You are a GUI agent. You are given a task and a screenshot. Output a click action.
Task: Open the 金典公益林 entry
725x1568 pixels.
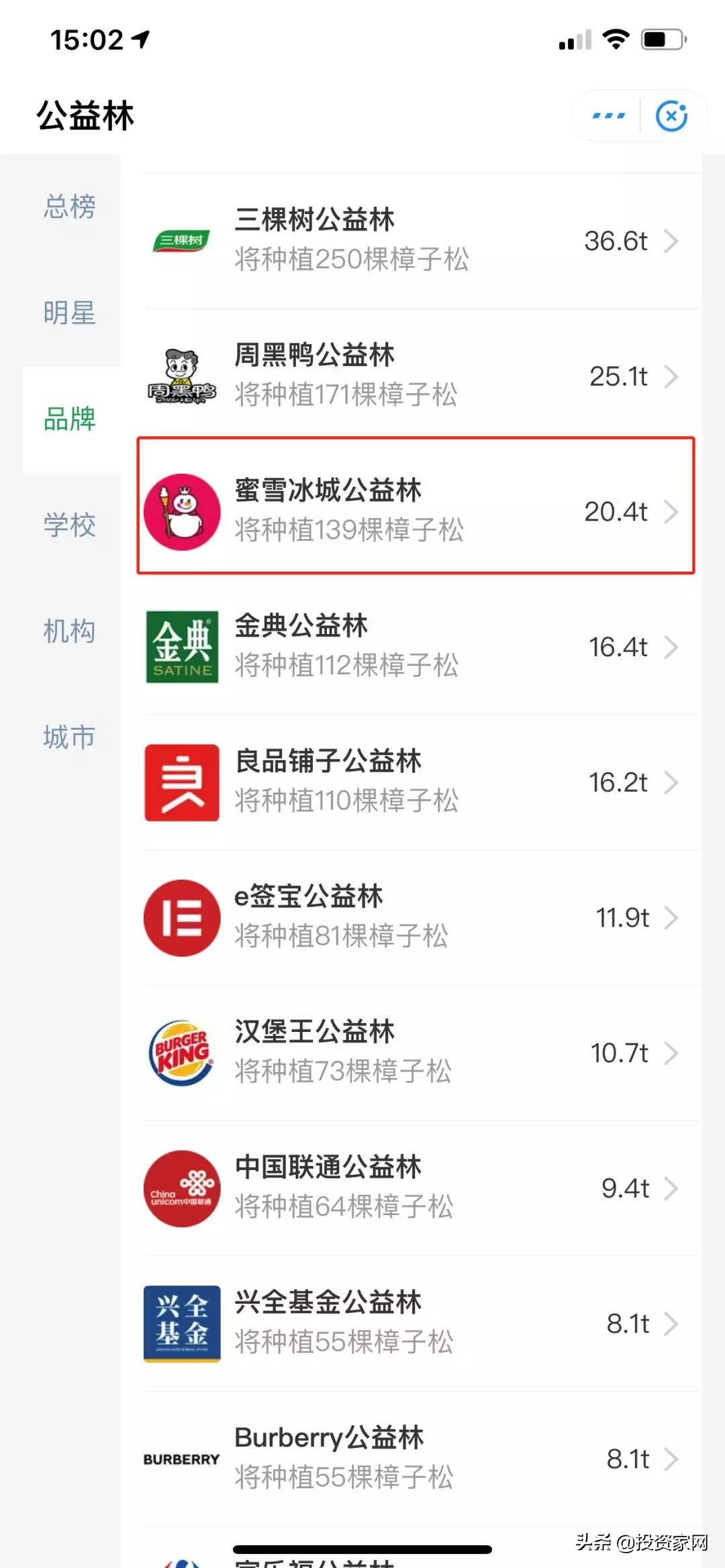point(403,647)
